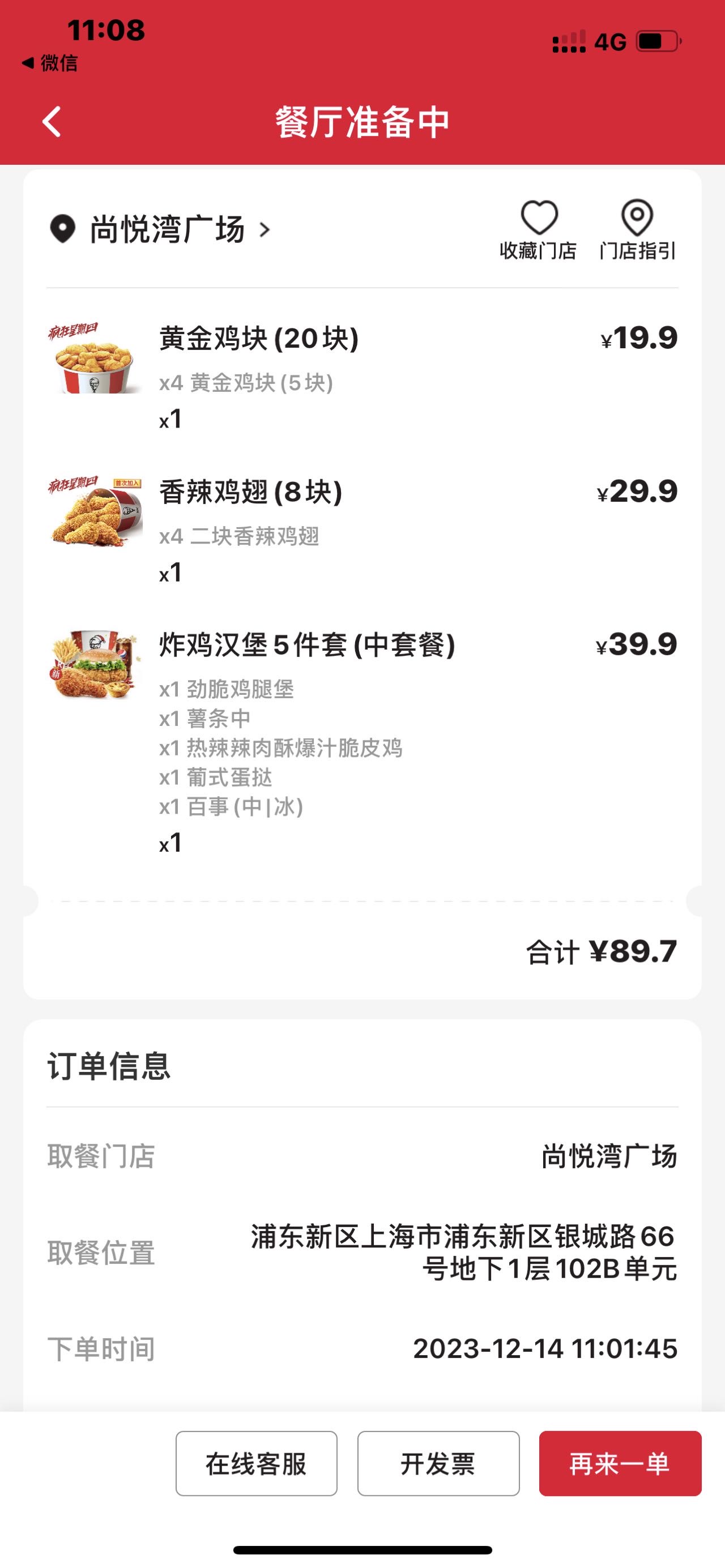Contact 在线客服 online support
This screenshot has height=1568, width=725.
click(x=256, y=1463)
